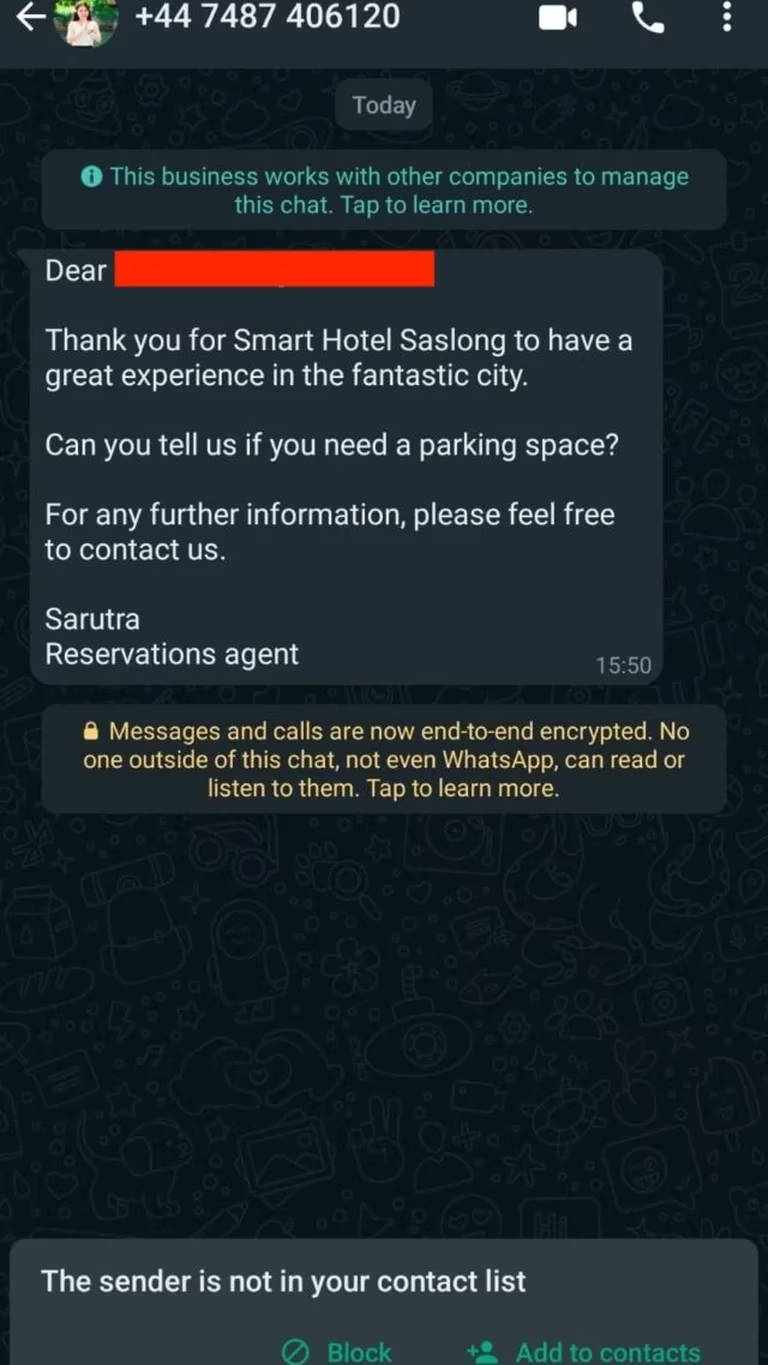The width and height of the screenshot is (768, 1365).
Task: Tap the end-to-end encrypted notice to learn more
Action: point(384,760)
